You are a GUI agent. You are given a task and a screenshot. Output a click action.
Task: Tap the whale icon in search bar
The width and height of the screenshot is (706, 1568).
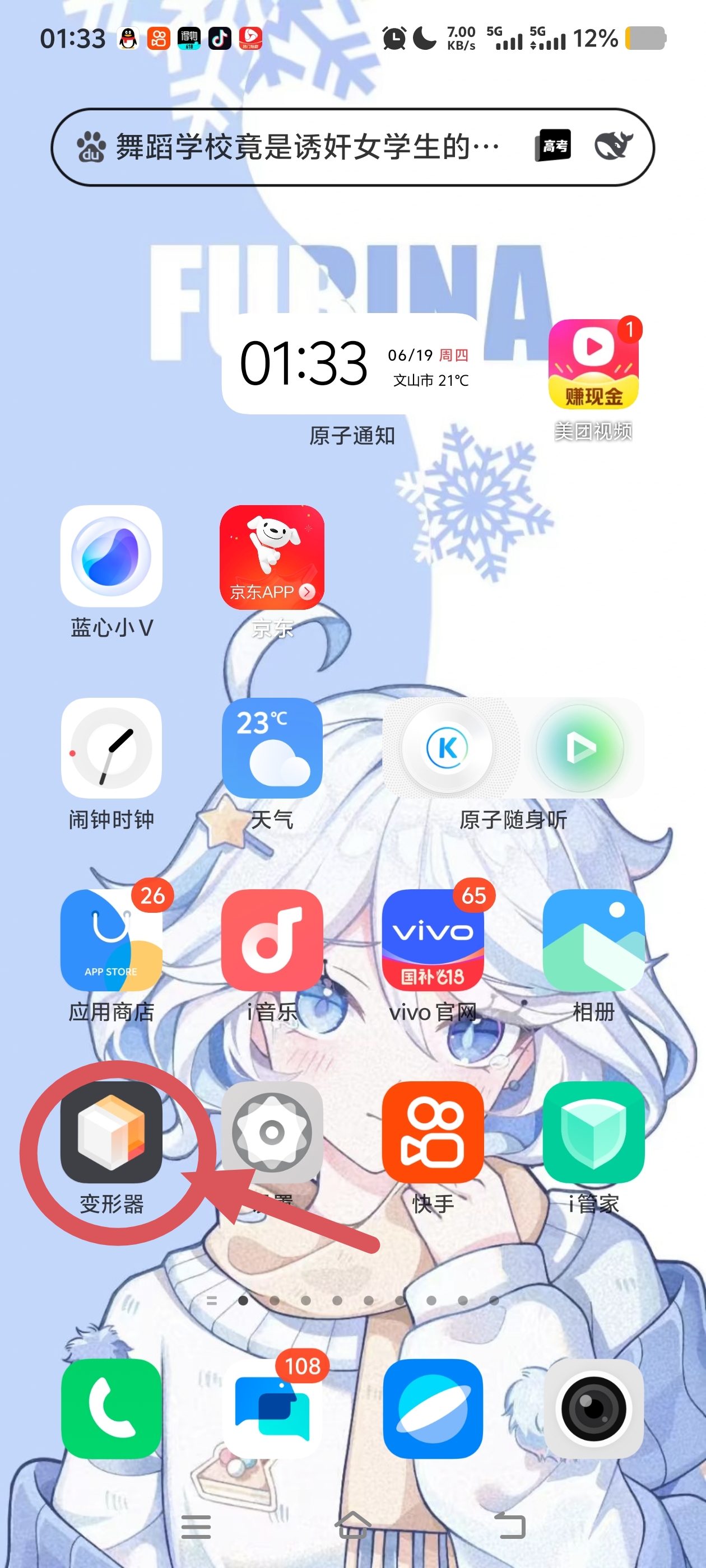tap(613, 146)
